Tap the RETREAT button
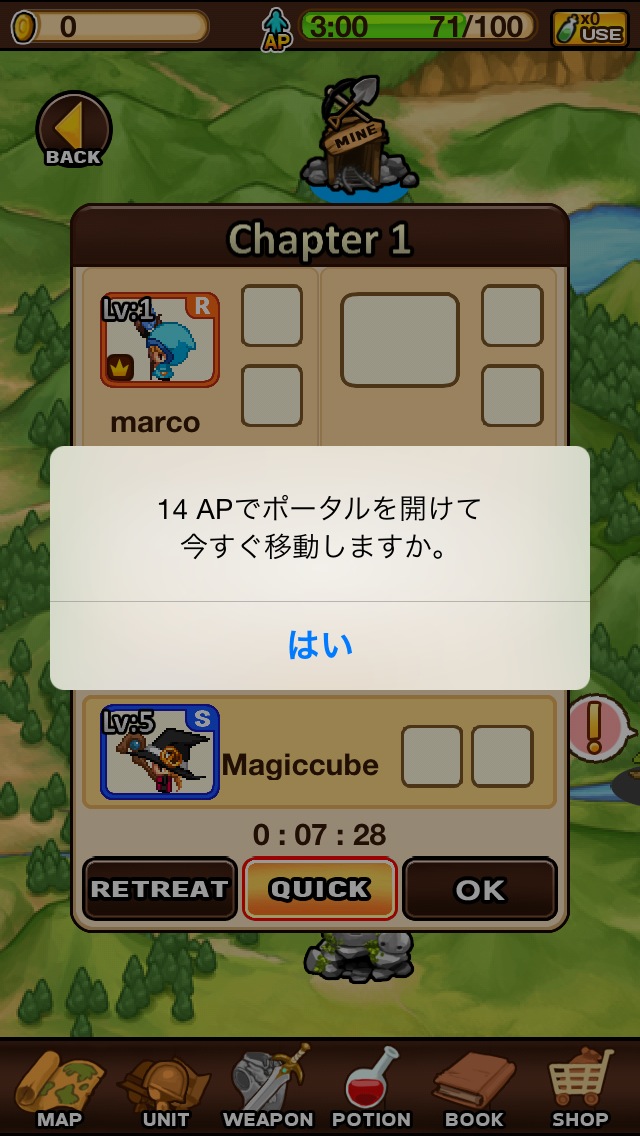This screenshot has height=1136, width=640. click(x=159, y=889)
